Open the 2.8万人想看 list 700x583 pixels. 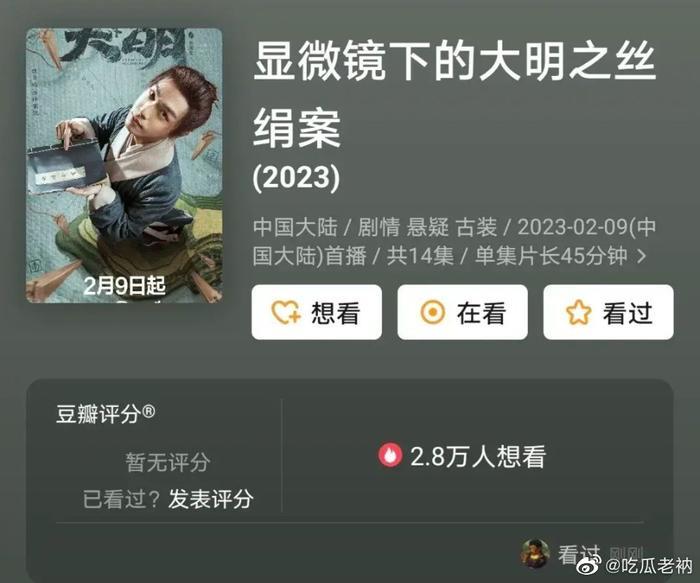coord(462,456)
